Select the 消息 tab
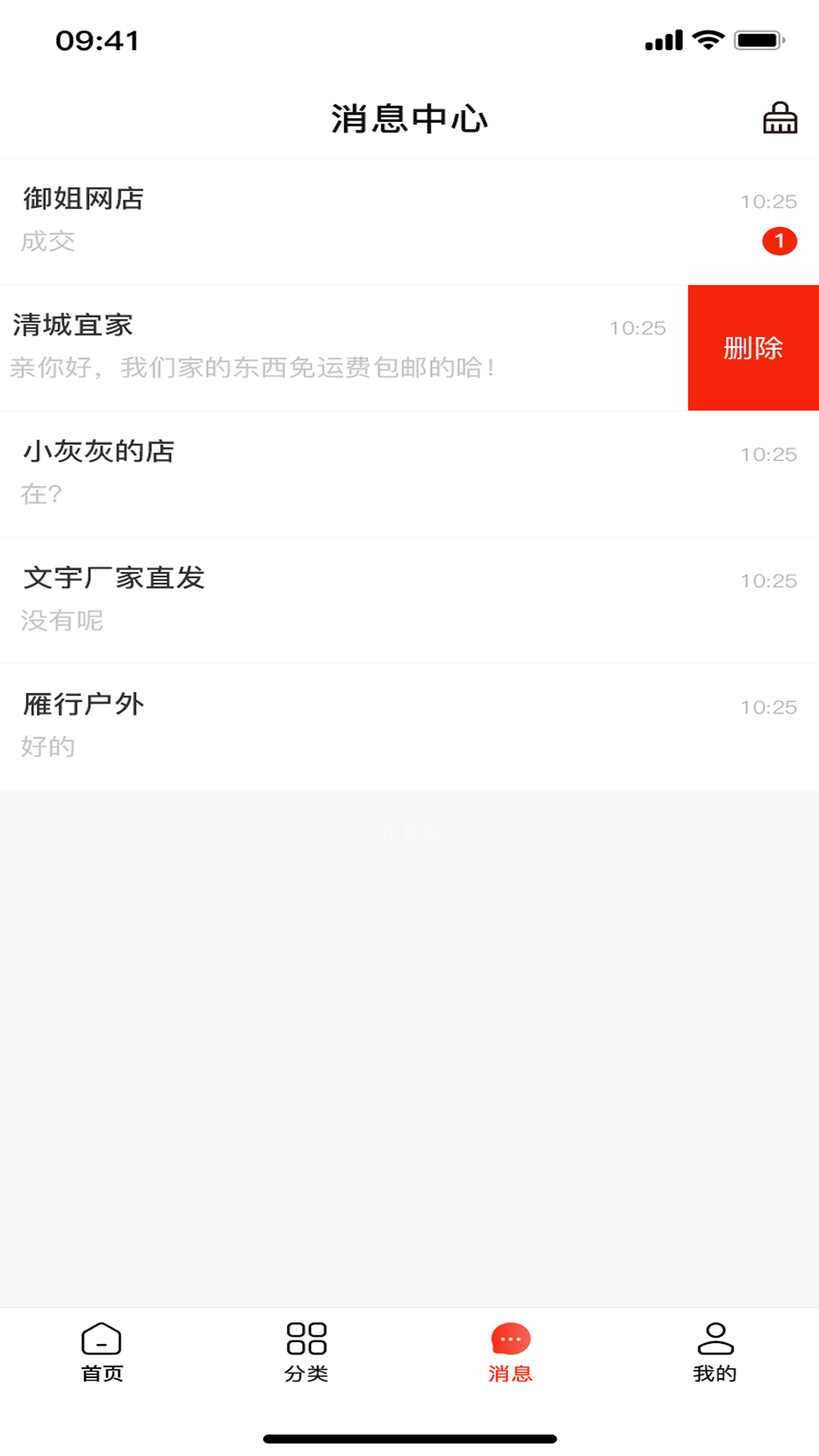 coord(510,1353)
